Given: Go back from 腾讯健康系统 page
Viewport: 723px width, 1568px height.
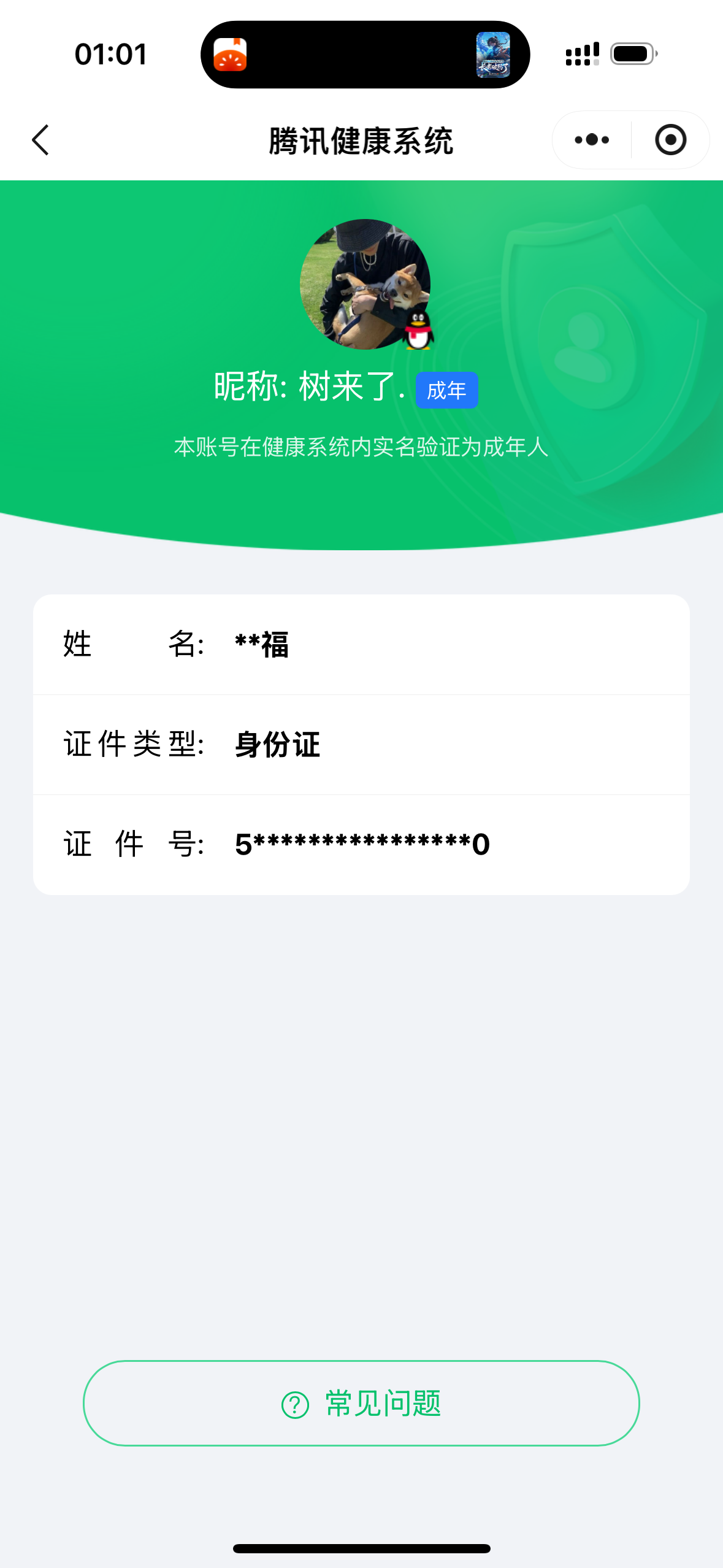Looking at the screenshot, I should (x=40, y=140).
